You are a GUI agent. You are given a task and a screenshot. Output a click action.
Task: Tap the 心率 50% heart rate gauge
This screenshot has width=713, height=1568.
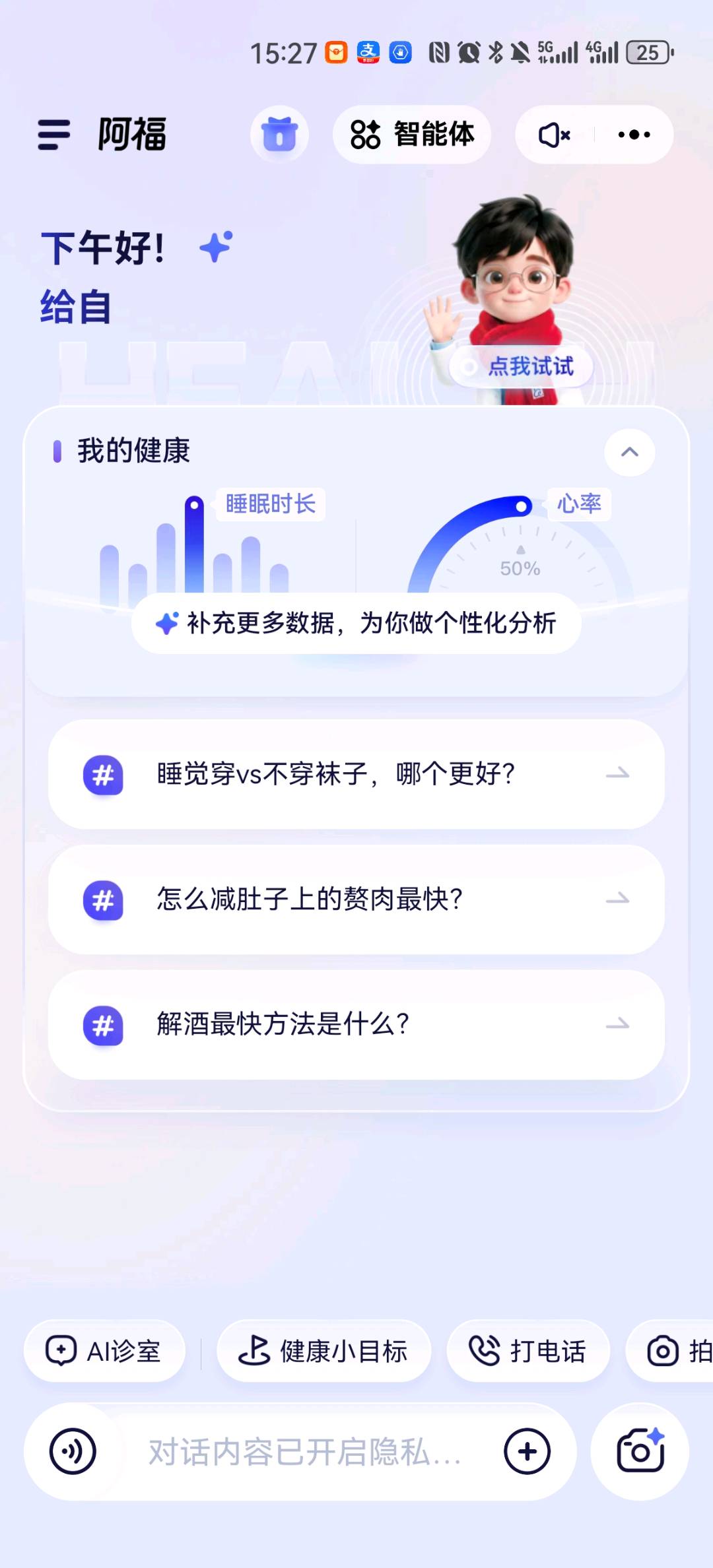click(x=522, y=554)
